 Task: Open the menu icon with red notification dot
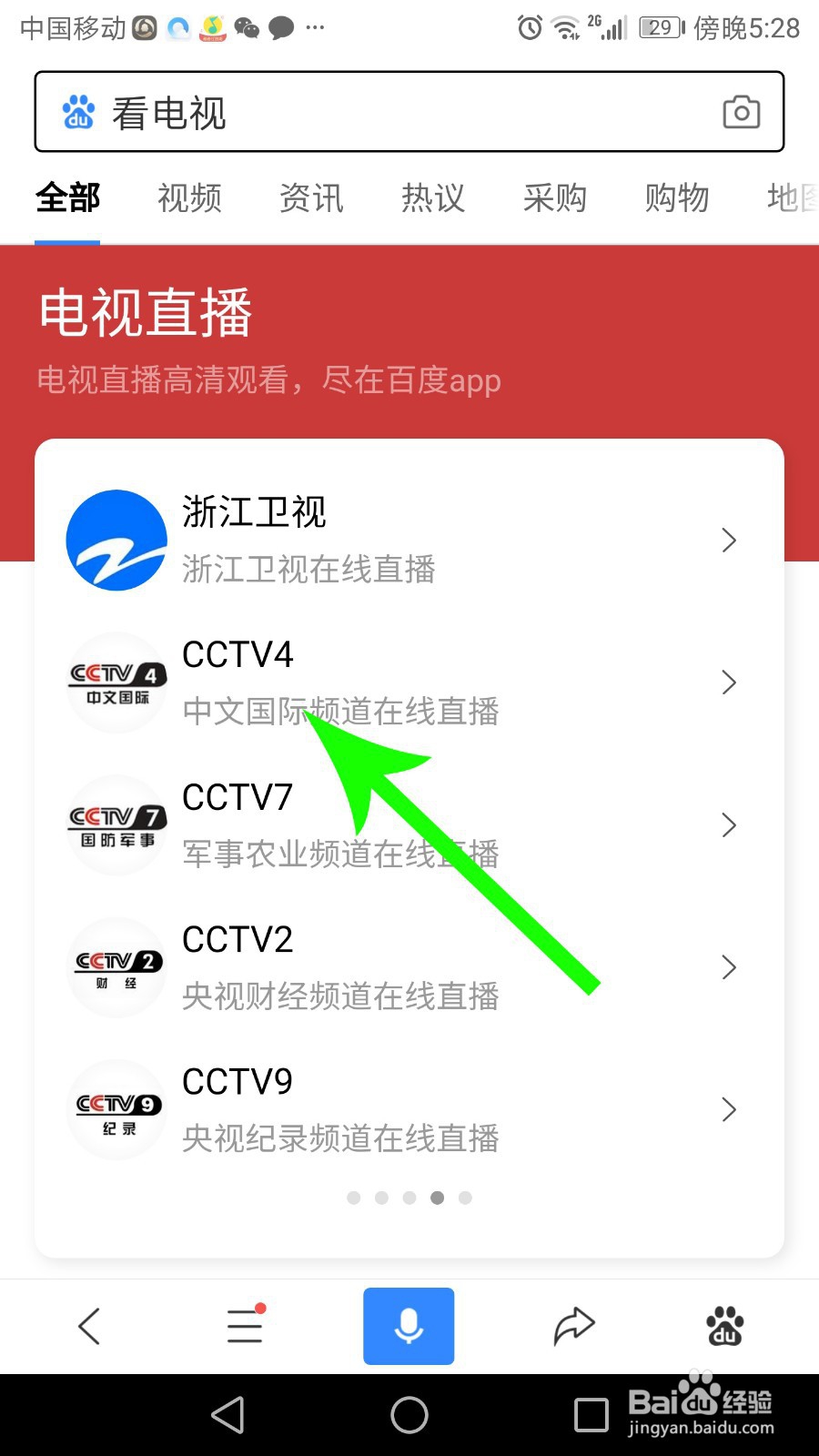pos(244,1326)
